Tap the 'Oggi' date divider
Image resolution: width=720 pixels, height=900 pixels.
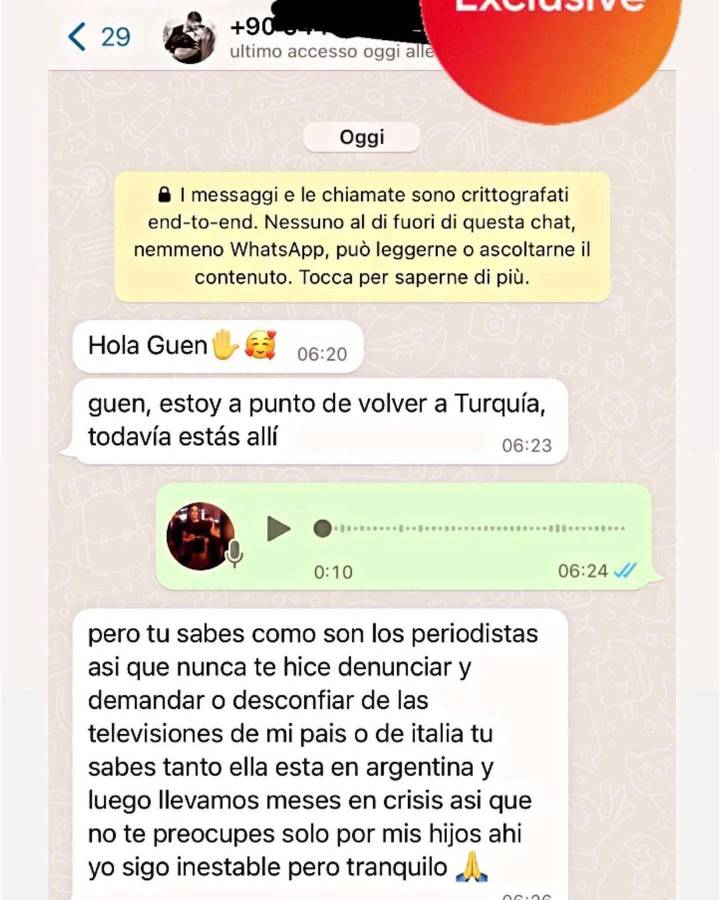(361, 136)
